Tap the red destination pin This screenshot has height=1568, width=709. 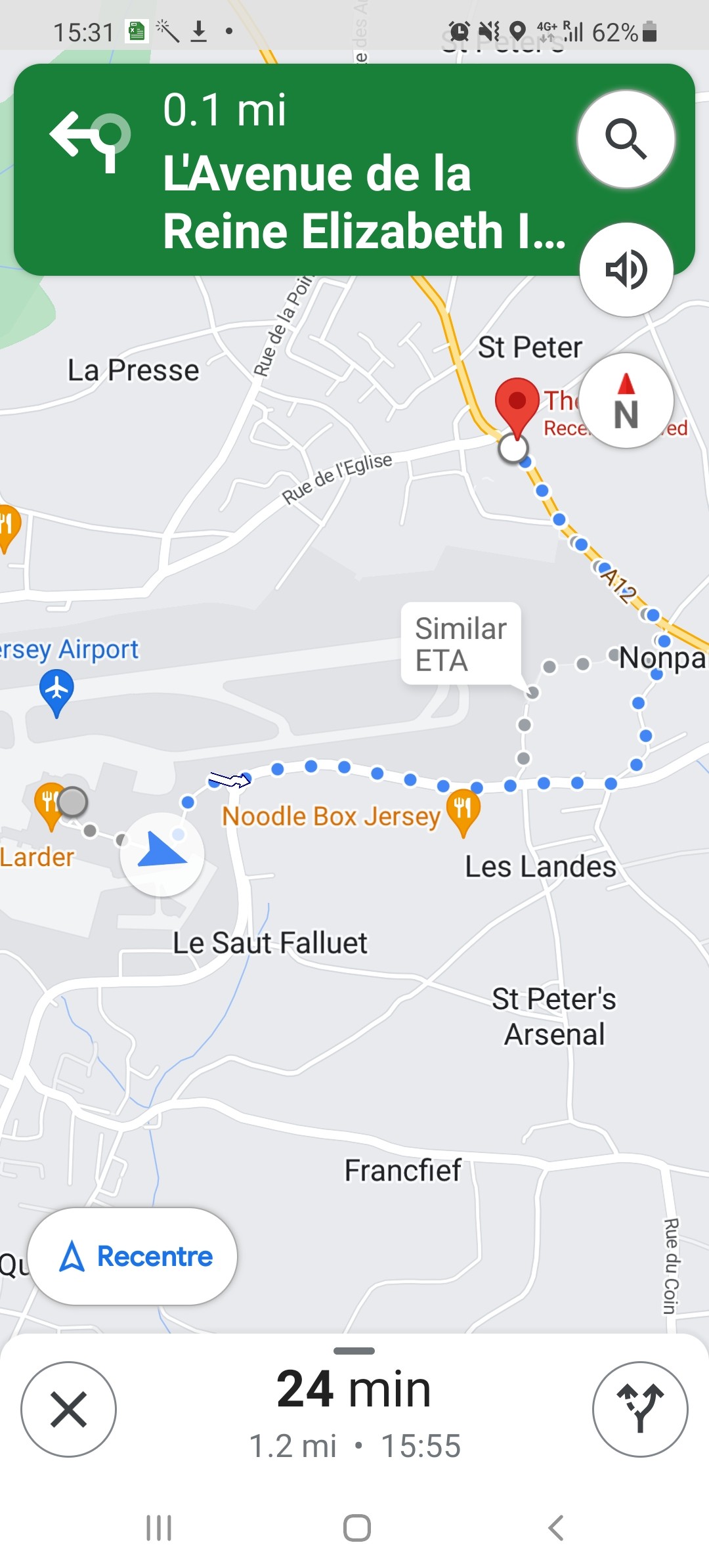tap(517, 404)
